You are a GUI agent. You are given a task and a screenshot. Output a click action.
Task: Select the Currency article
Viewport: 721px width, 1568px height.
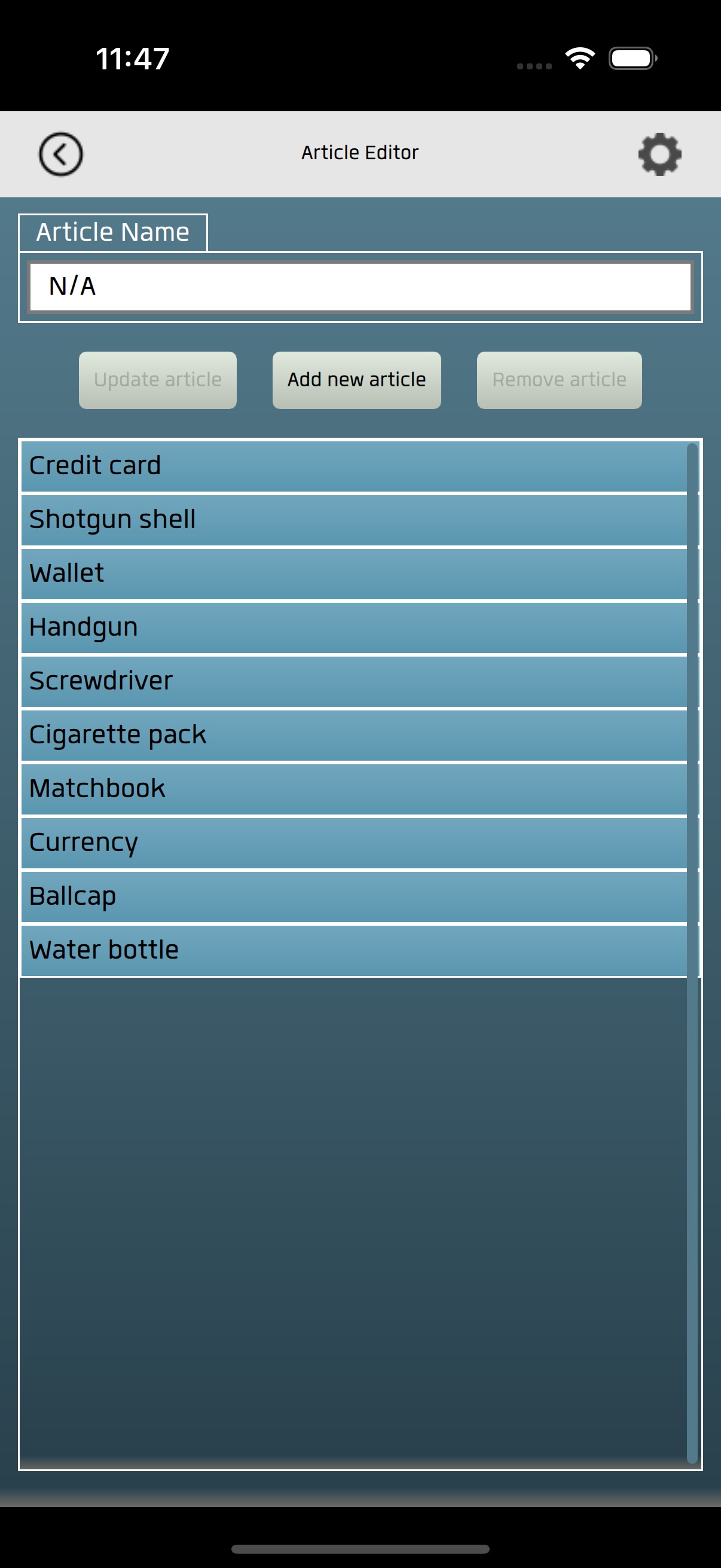(355, 843)
